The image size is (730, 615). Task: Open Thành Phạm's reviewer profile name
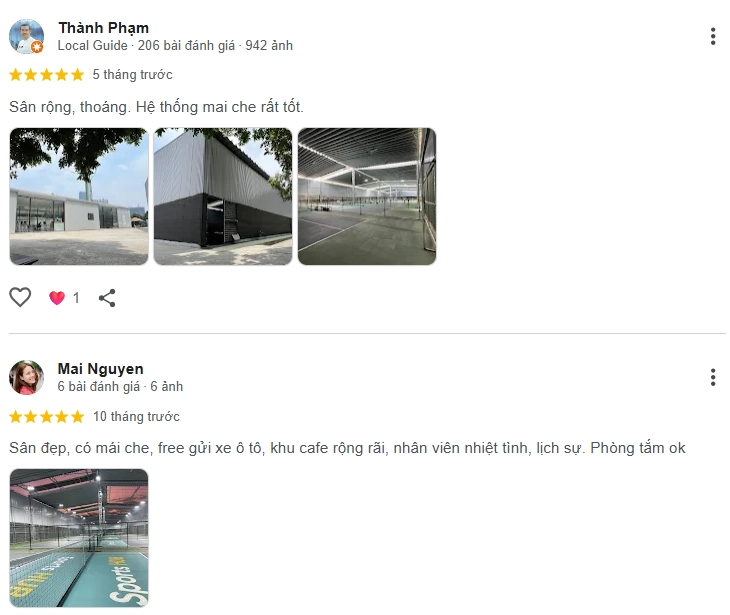(x=103, y=27)
